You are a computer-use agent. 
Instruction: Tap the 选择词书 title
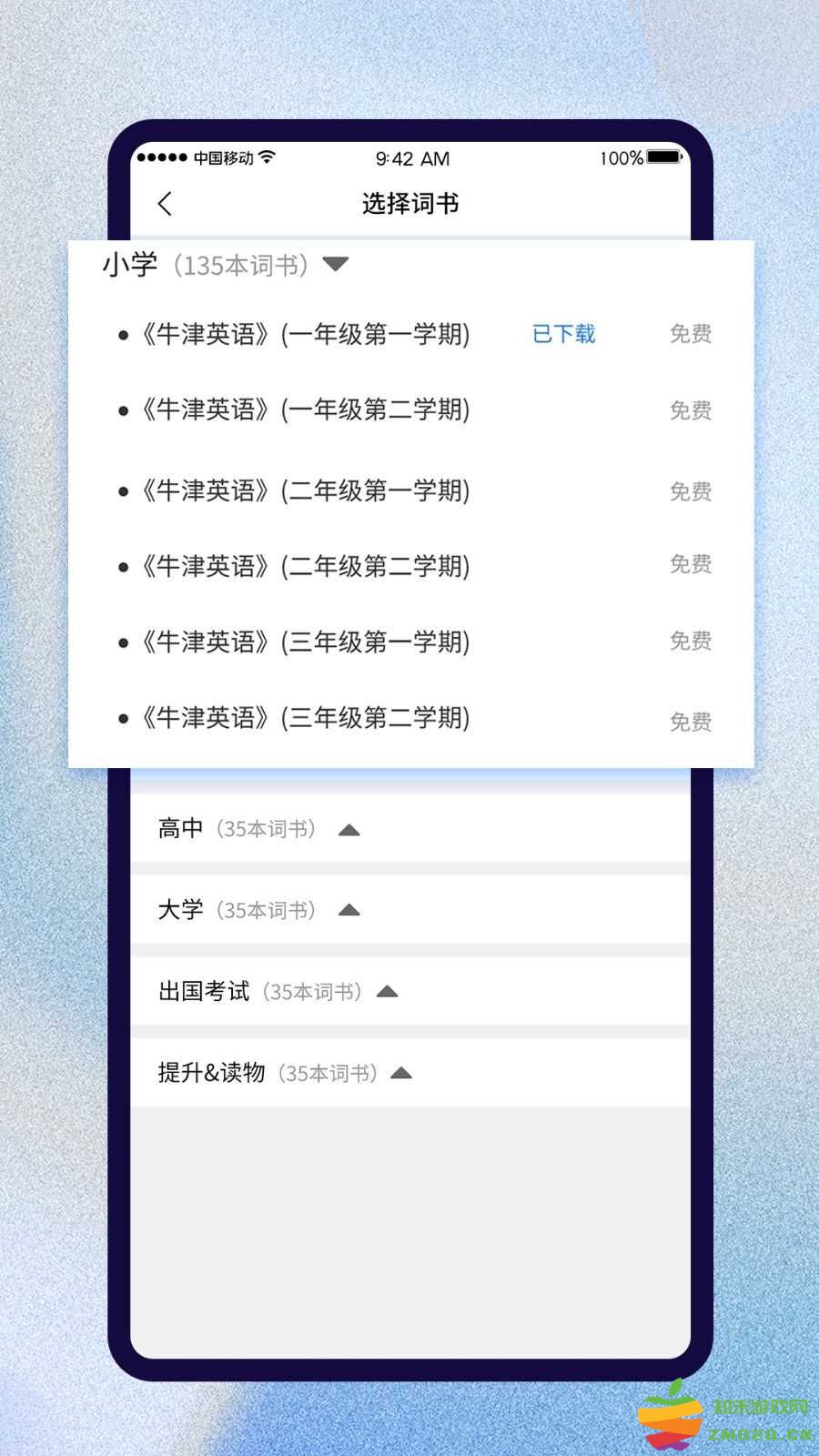click(x=409, y=205)
